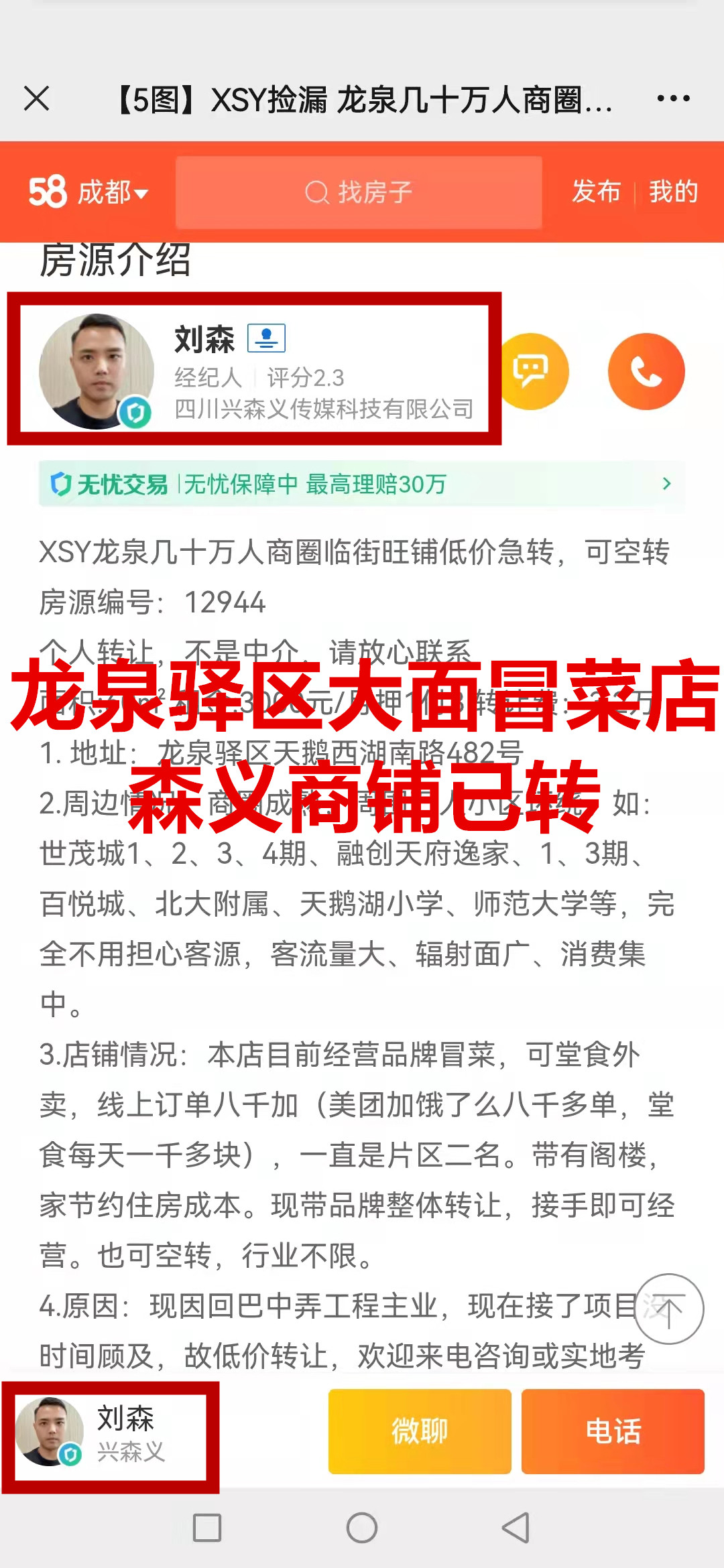Open 发布 to post a listing
724x1568 pixels.
596,192
